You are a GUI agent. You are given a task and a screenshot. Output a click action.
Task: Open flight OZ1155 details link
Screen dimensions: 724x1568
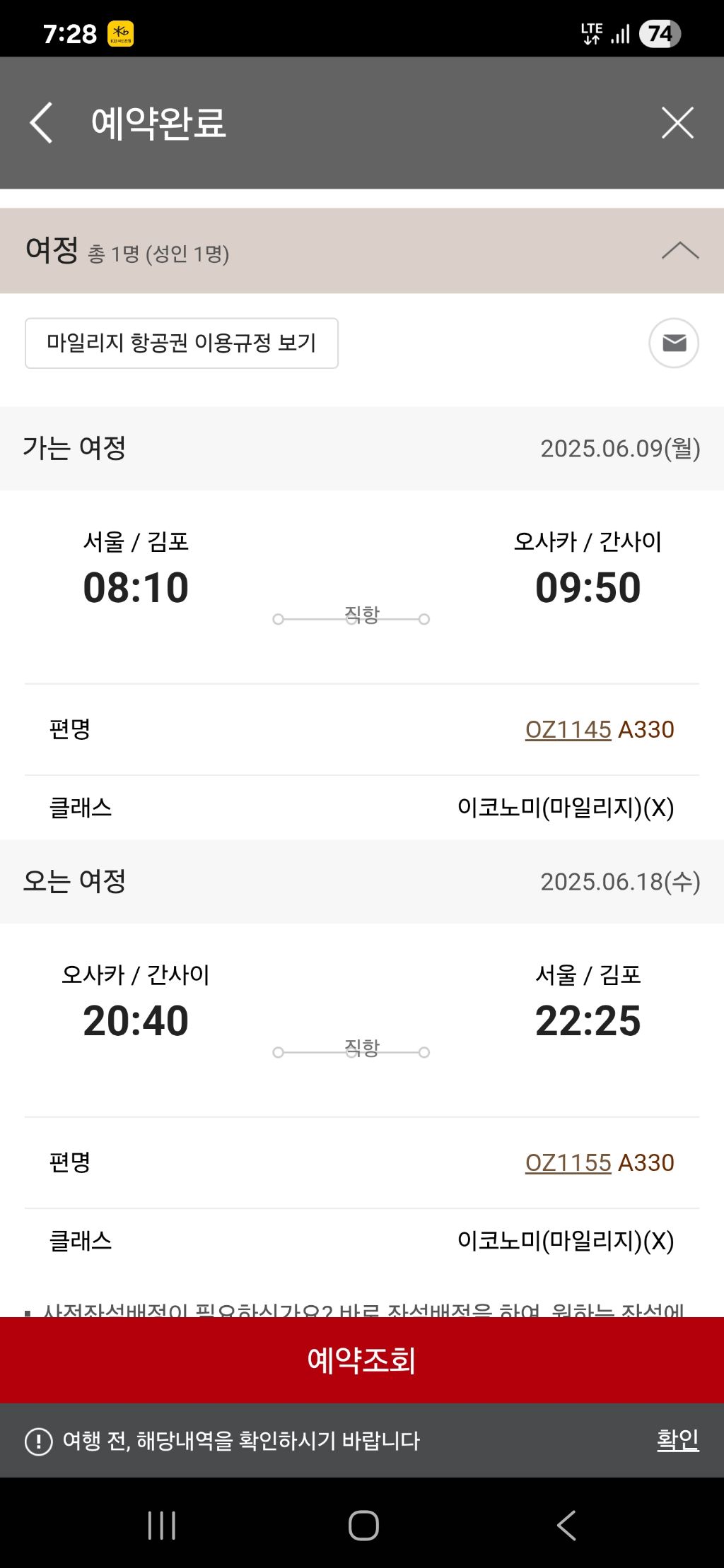pyautogui.click(x=568, y=1162)
